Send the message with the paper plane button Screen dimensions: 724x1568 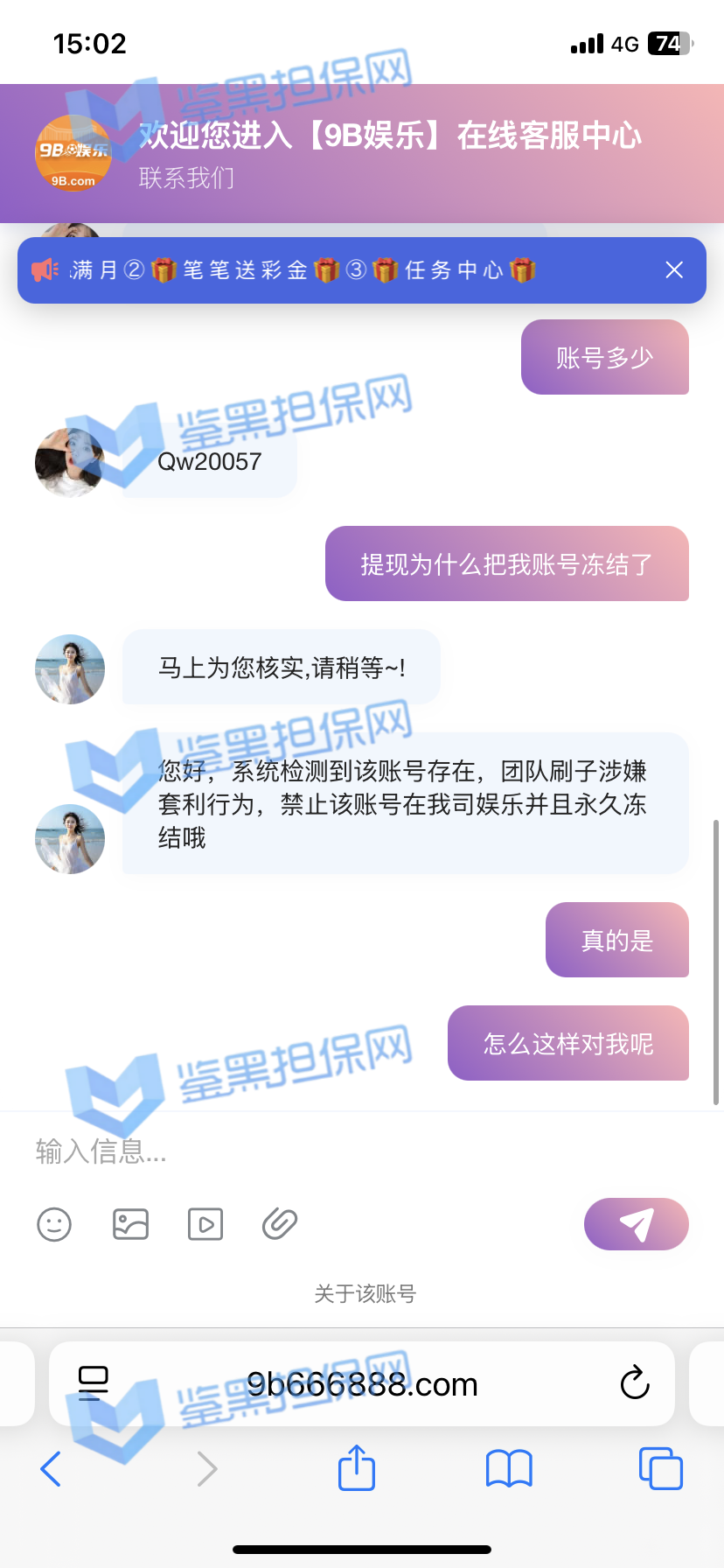pos(636,1224)
